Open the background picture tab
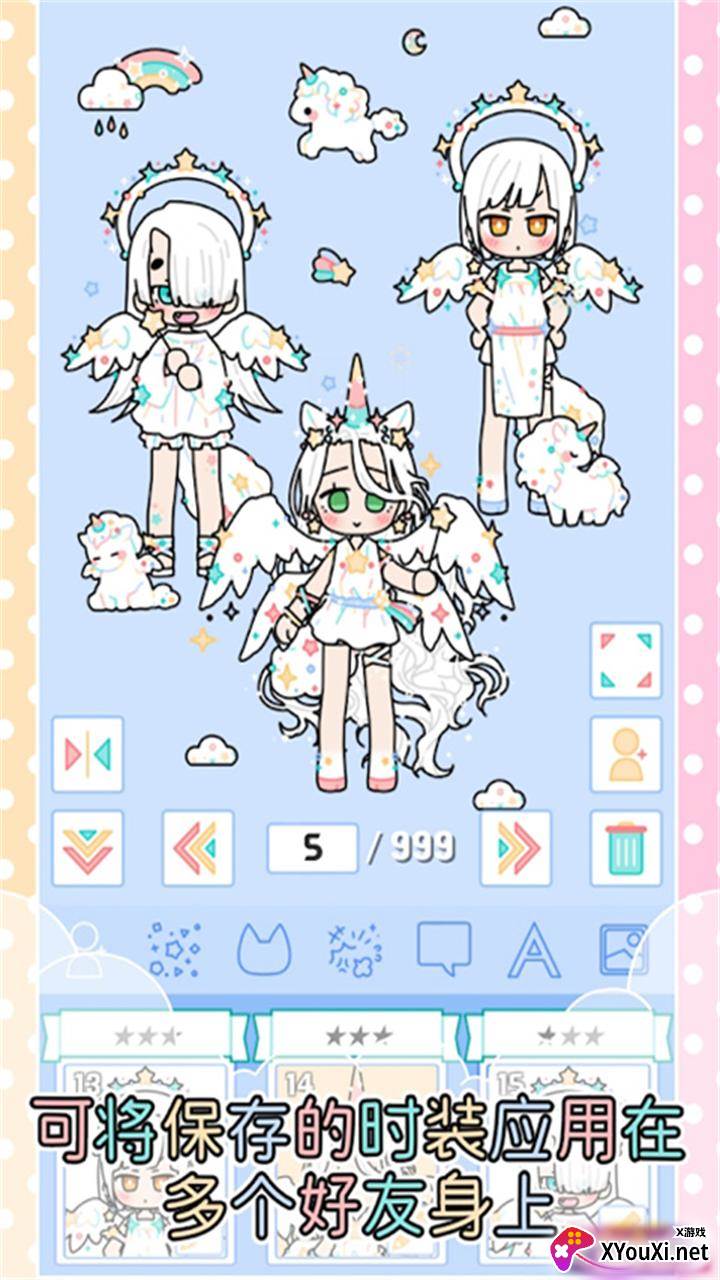Image resolution: width=720 pixels, height=1280 pixels. pos(624,949)
